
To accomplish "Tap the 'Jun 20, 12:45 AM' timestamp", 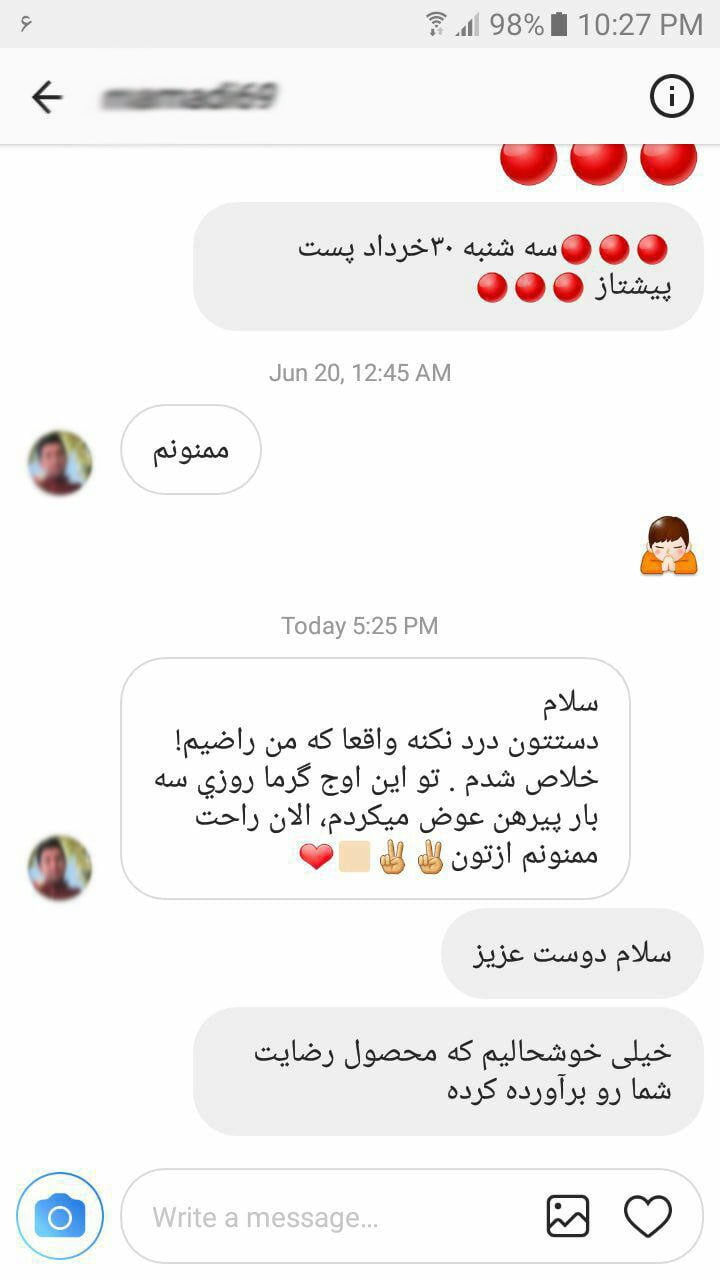I will pos(359,372).
